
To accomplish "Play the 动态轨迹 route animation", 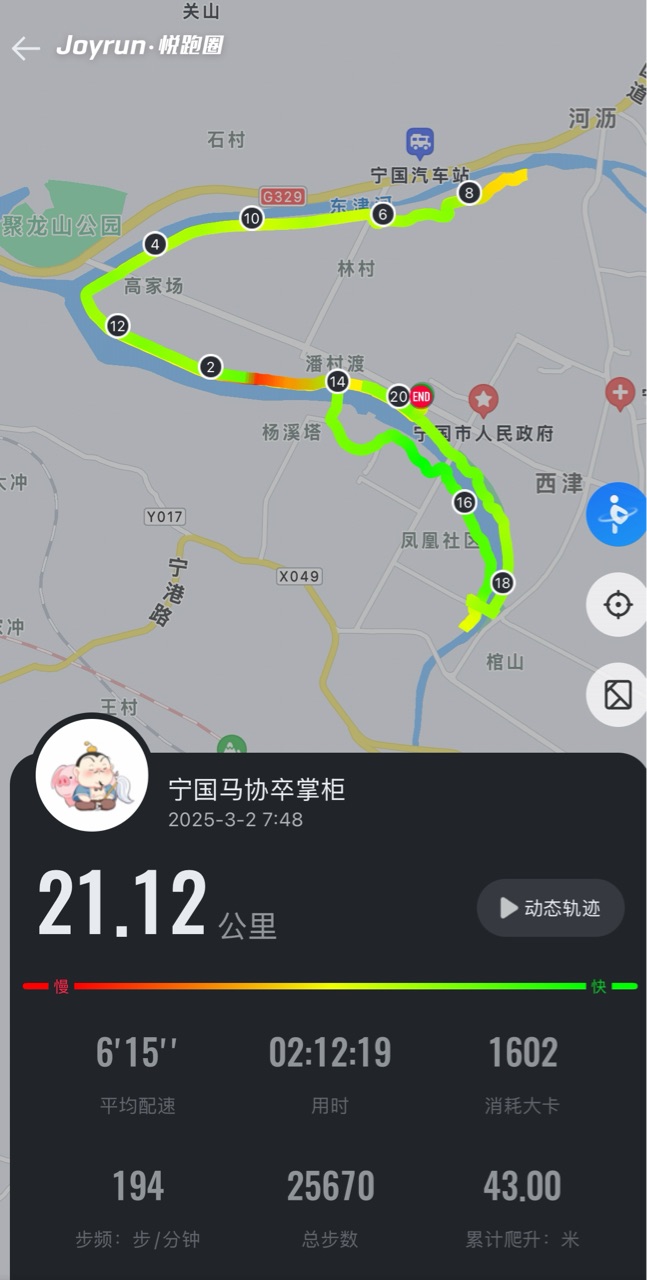I will click(551, 908).
